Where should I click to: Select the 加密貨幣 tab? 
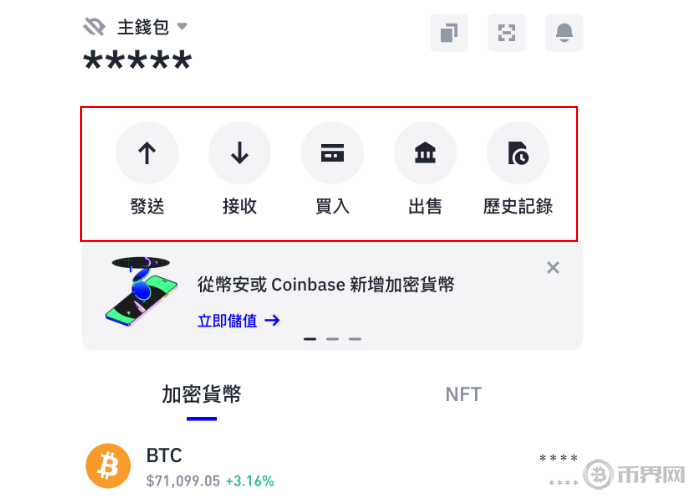201,394
